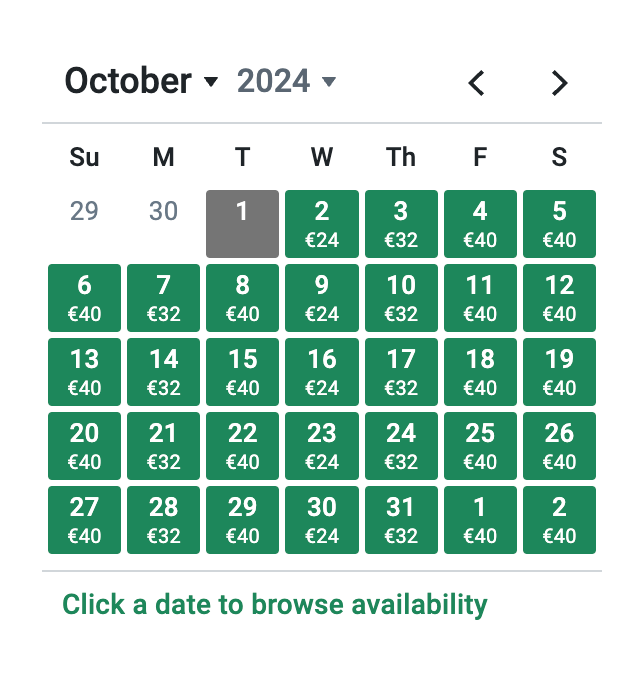Select October 9 priced €24

tap(322, 298)
